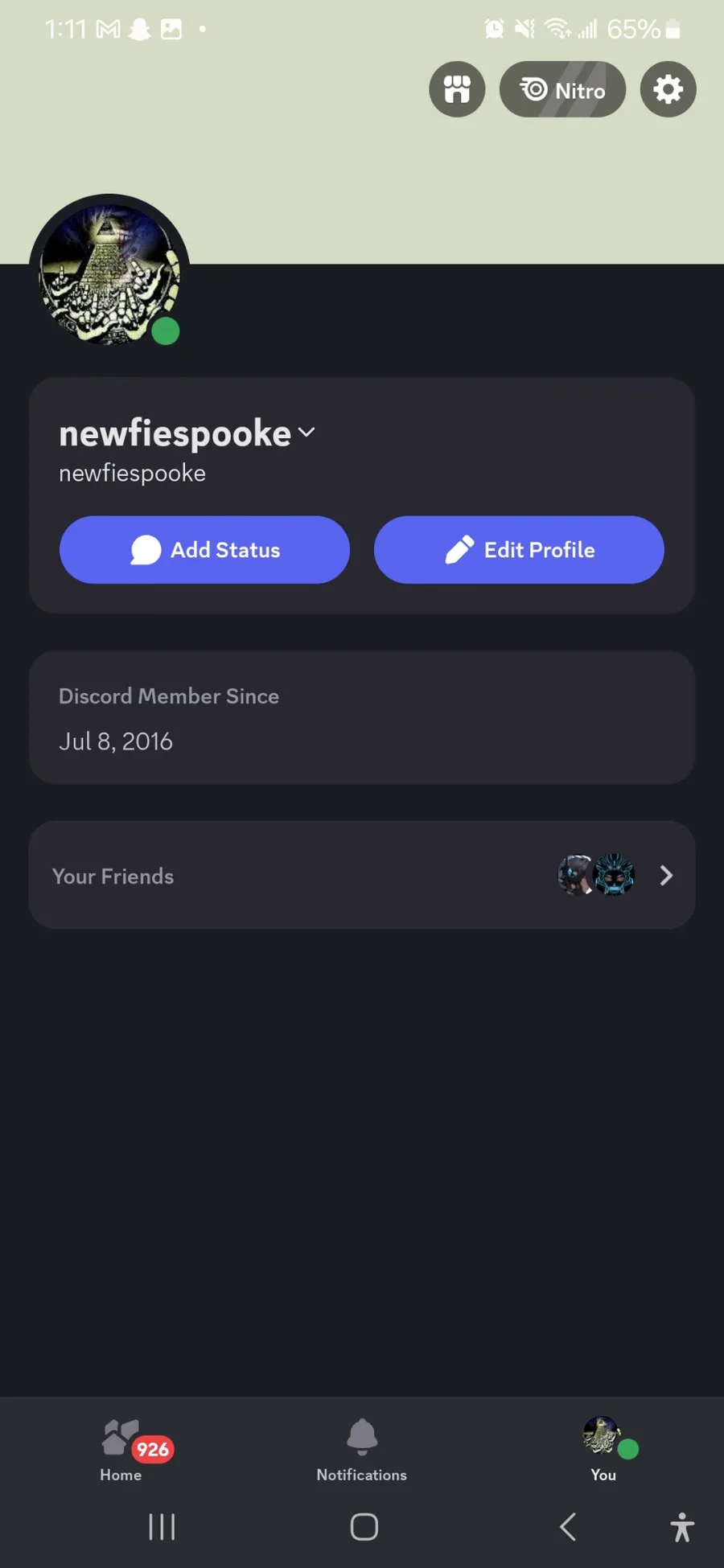
Task: Tap the profile avatar picture
Action: 109,273
